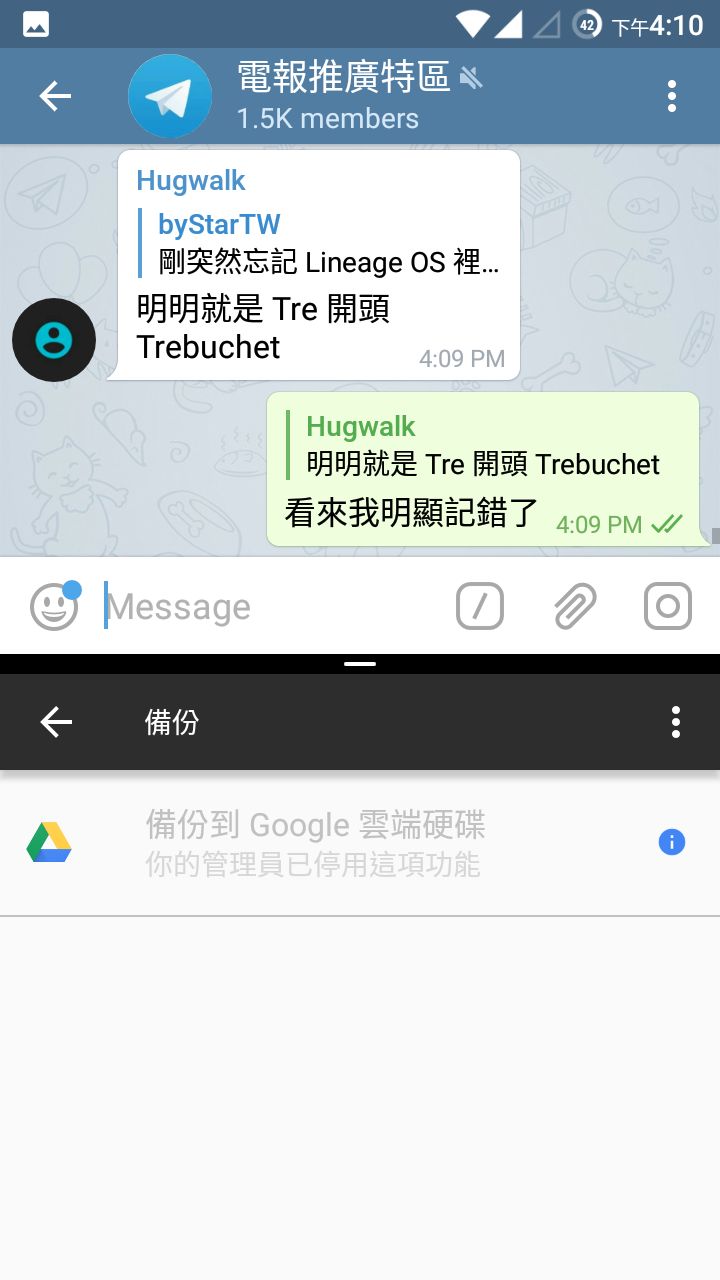Open the emoji picker
The image size is (720, 1280).
click(54, 606)
